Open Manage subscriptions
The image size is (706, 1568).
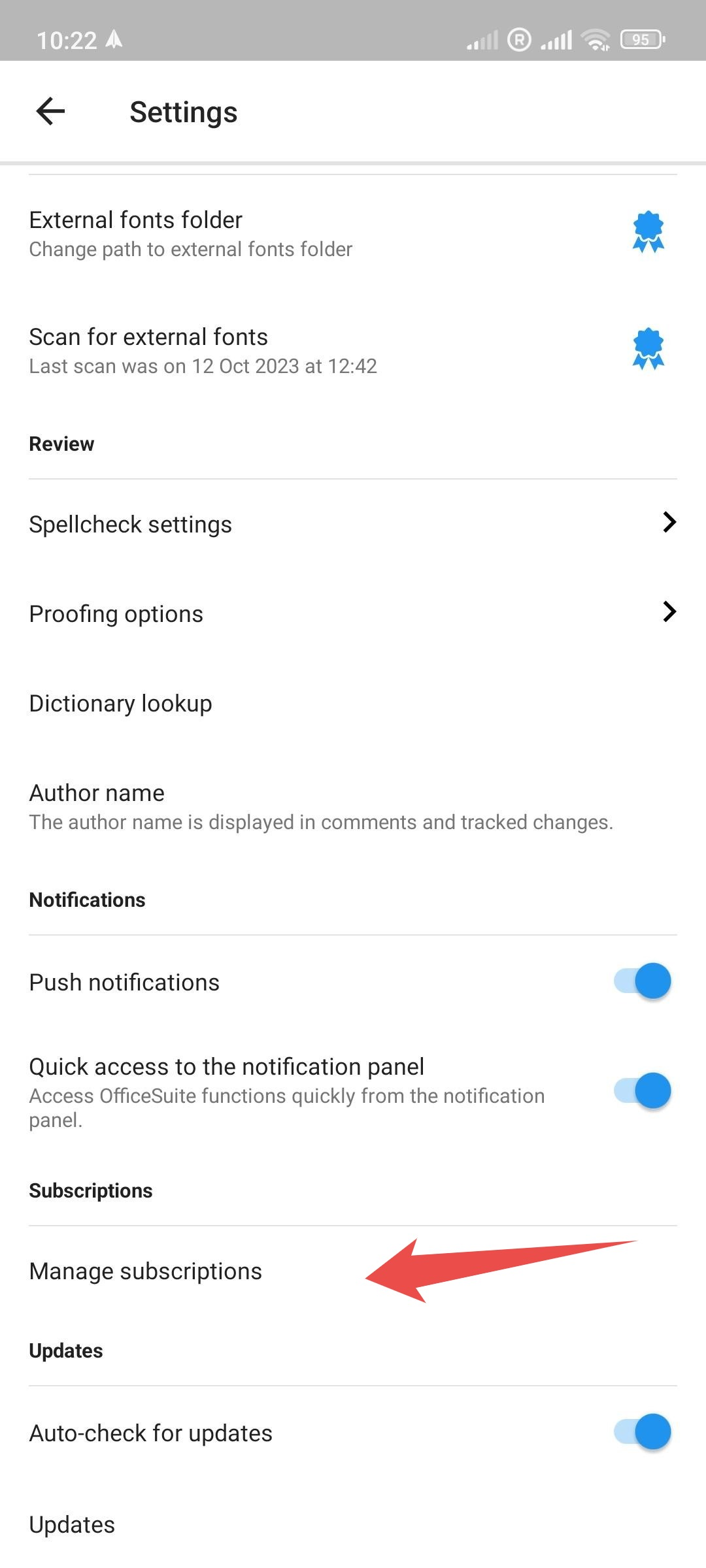click(x=353, y=1271)
